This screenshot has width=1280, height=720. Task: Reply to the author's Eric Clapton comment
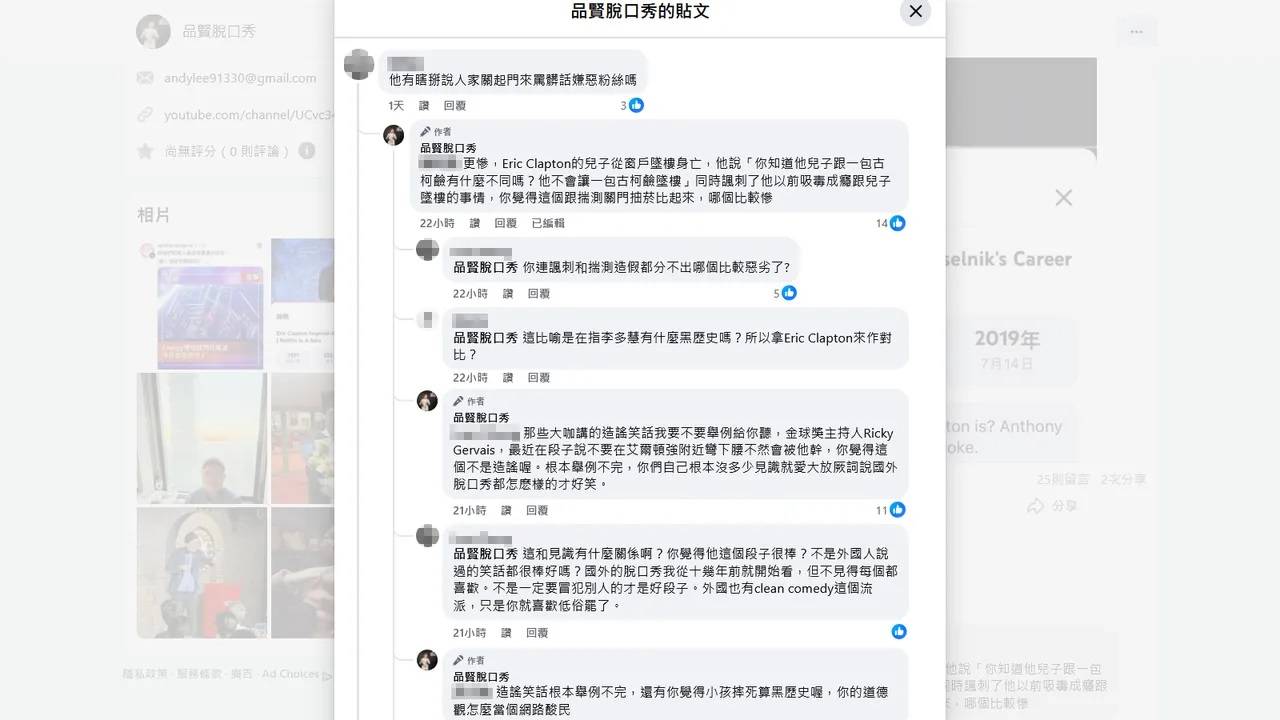click(x=506, y=223)
